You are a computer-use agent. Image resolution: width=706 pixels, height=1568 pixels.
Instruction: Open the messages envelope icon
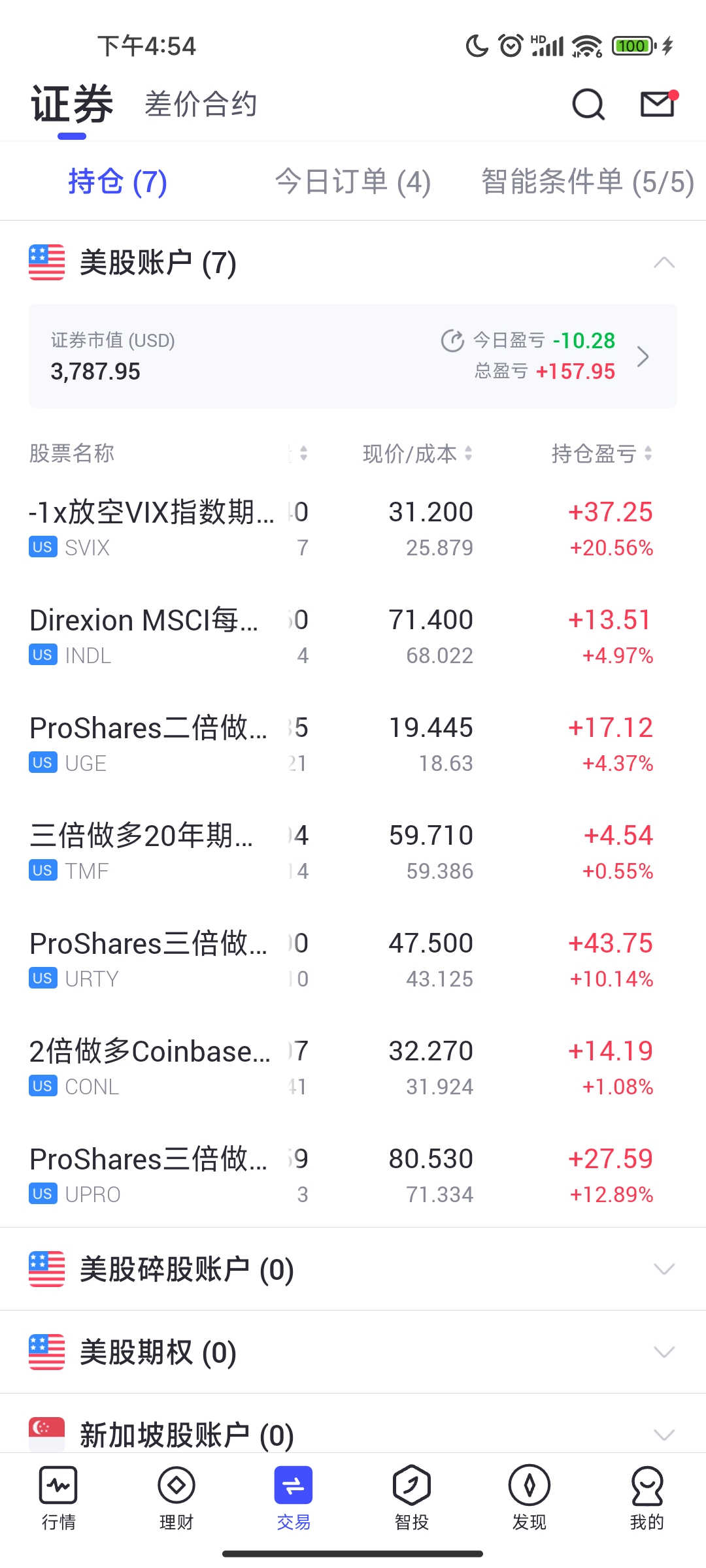(657, 104)
